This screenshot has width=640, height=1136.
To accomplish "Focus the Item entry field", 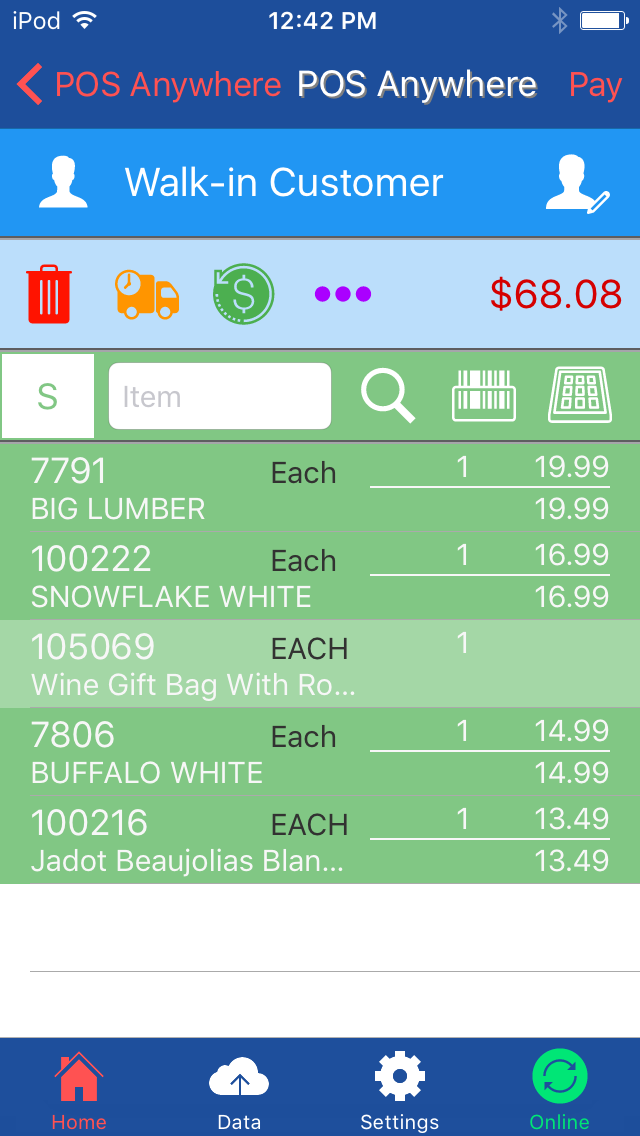I will pyautogui.click(x=219, y=396).
